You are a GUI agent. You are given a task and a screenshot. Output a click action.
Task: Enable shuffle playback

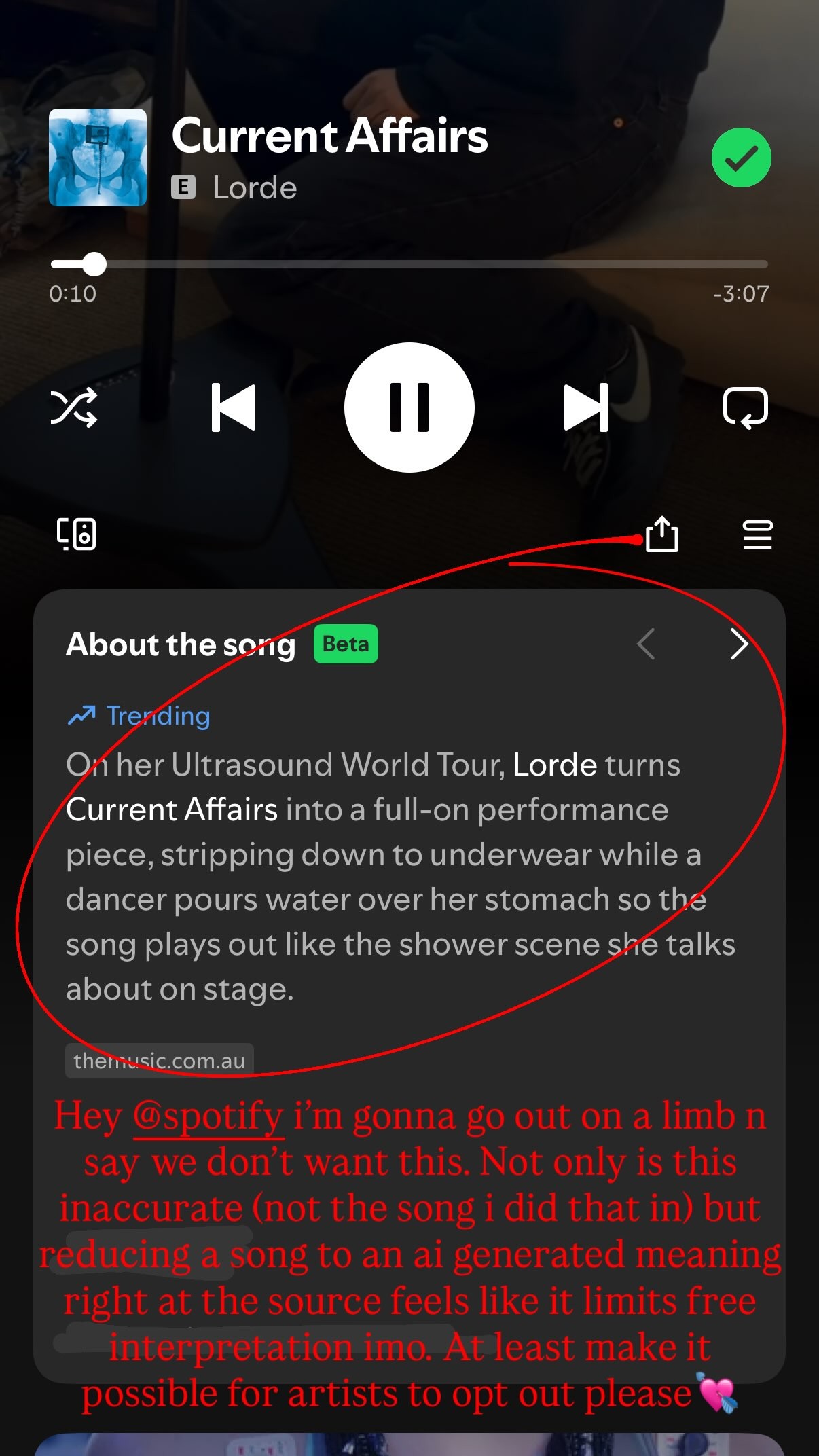[x=74, y=408]
